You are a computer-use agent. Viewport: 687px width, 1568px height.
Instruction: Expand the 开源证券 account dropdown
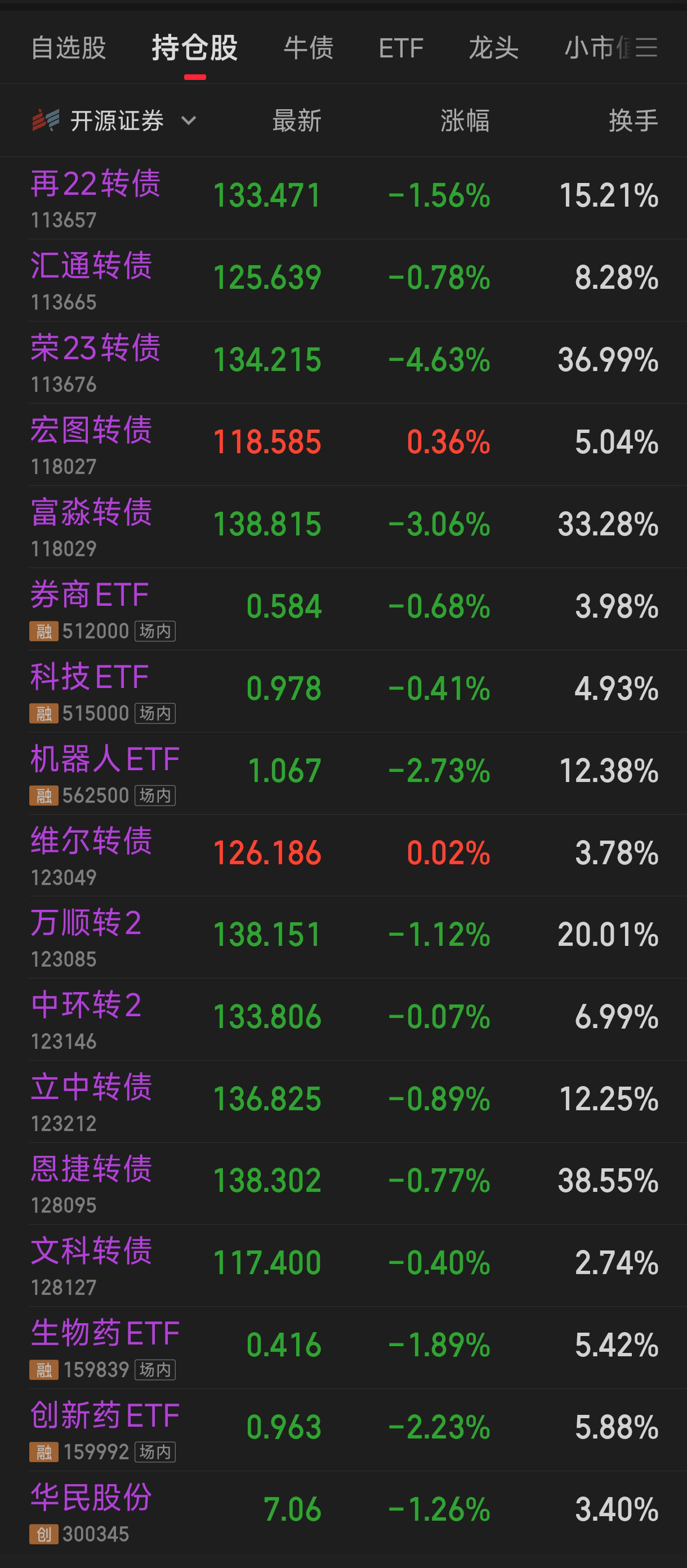pyautogui.click(x=114, y=120)
